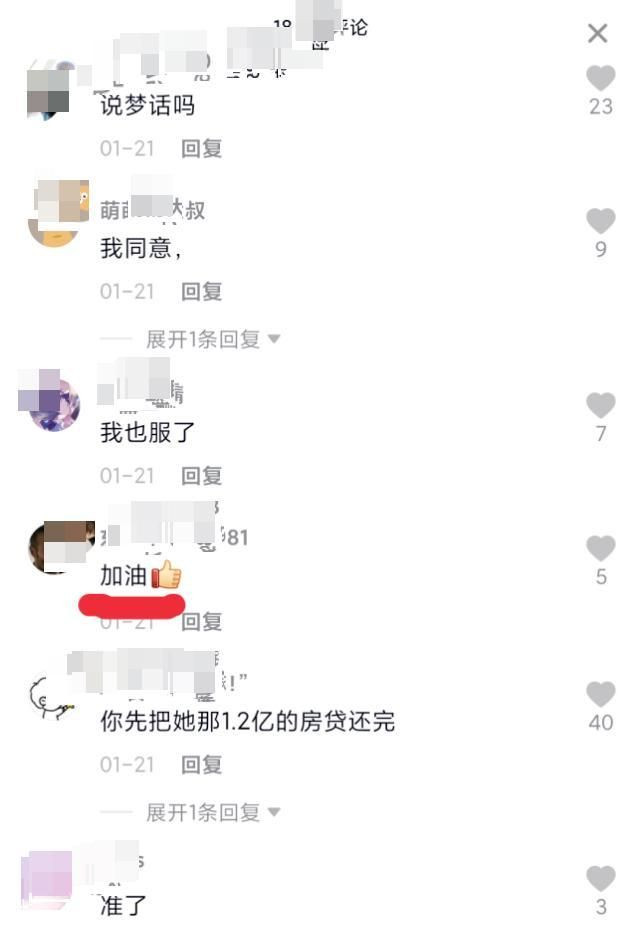The image size is (640, 927).
Task: Reply to the comment 说梦话吗
Action: click(x=201, y=148)
